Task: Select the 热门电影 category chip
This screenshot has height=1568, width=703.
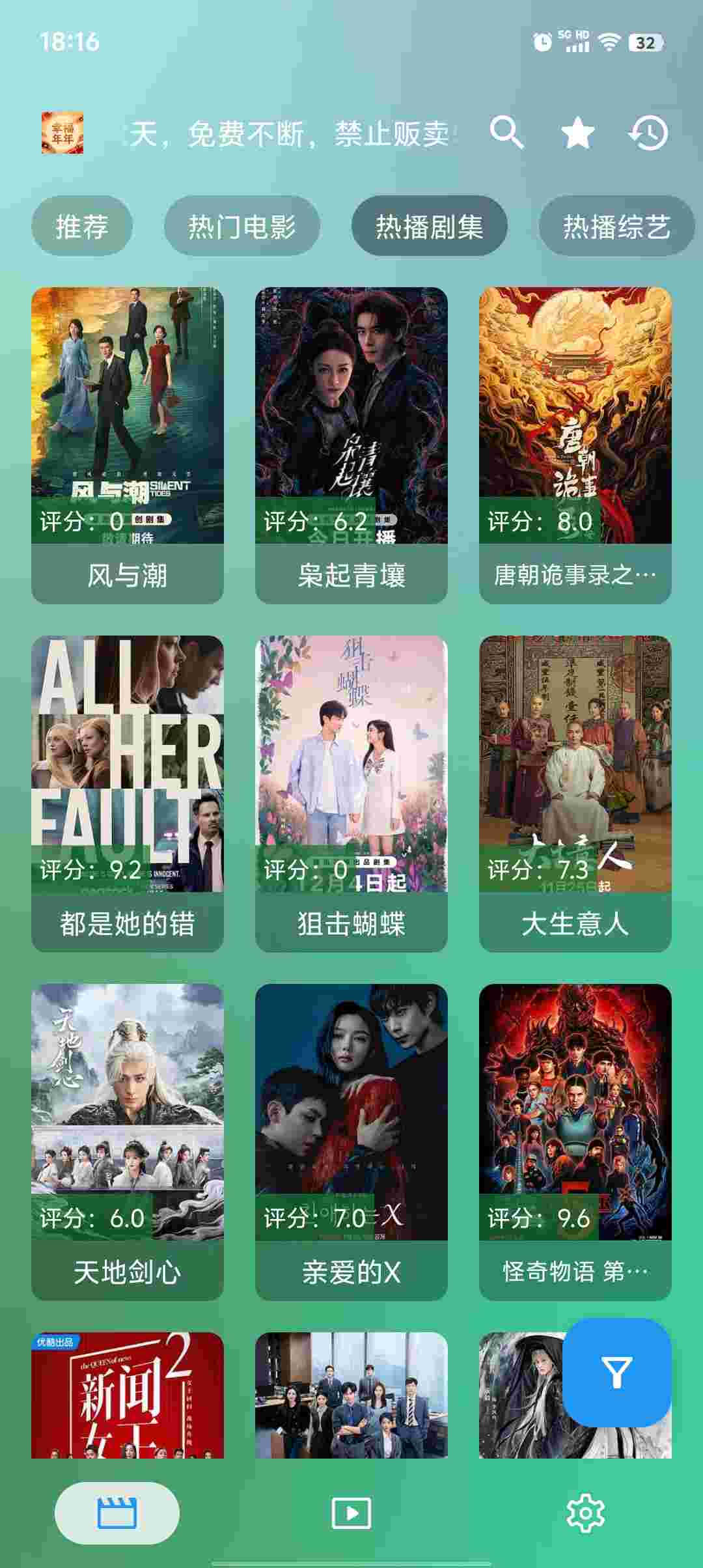Action: [x=242, y=226]
